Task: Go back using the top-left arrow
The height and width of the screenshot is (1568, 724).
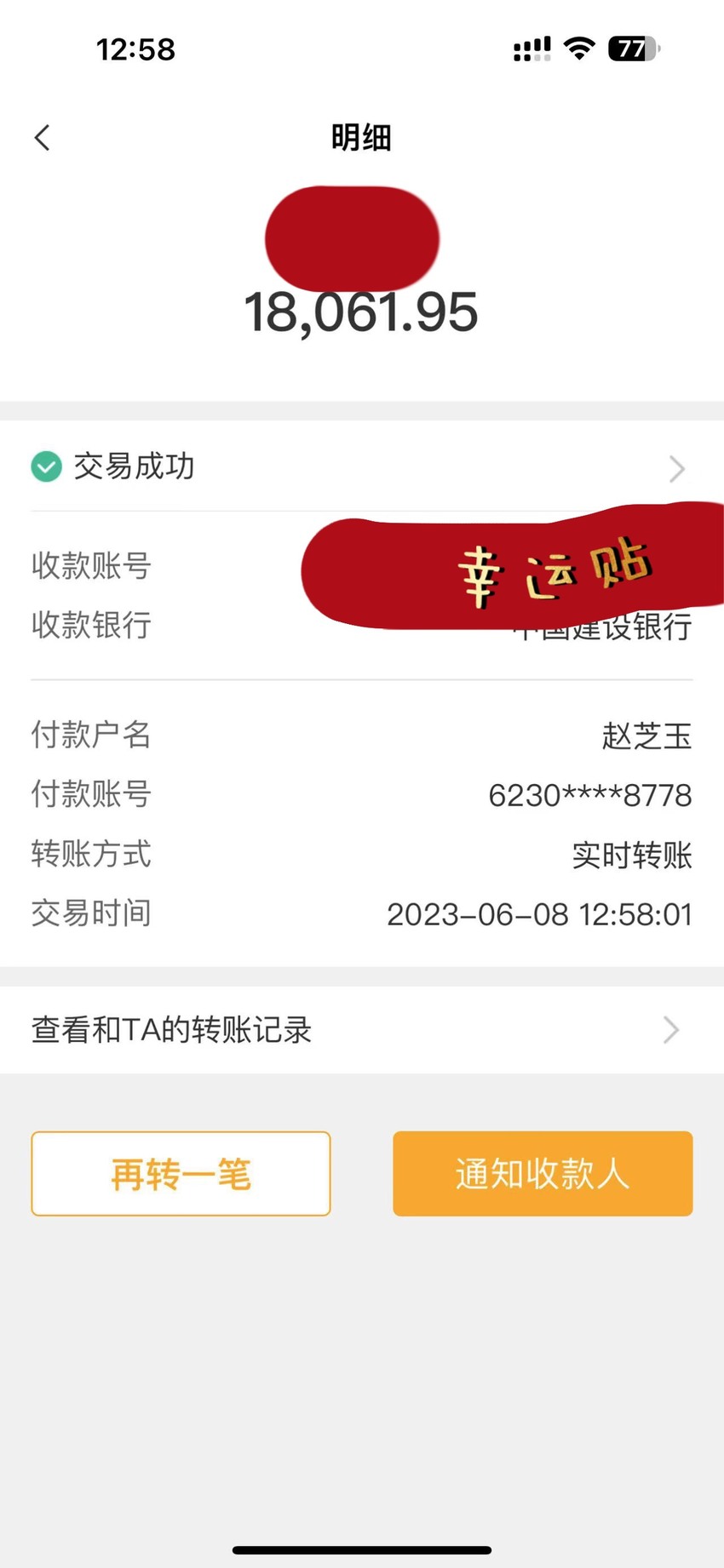Action: [42, 138]
